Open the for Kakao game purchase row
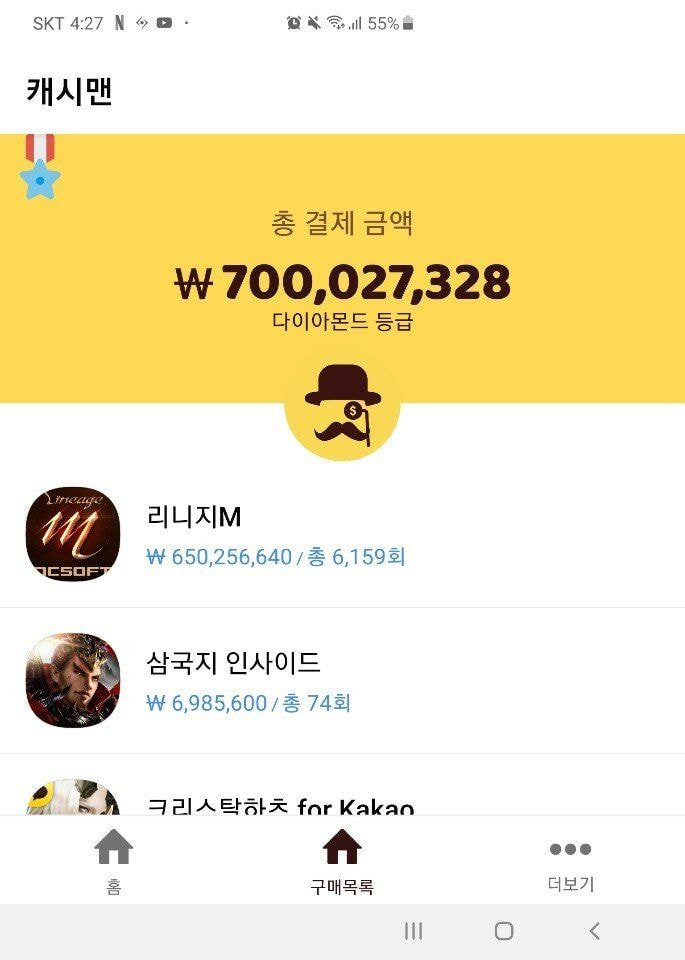The height and width of the screenshot is (960, 685). (x=342, y=798)
